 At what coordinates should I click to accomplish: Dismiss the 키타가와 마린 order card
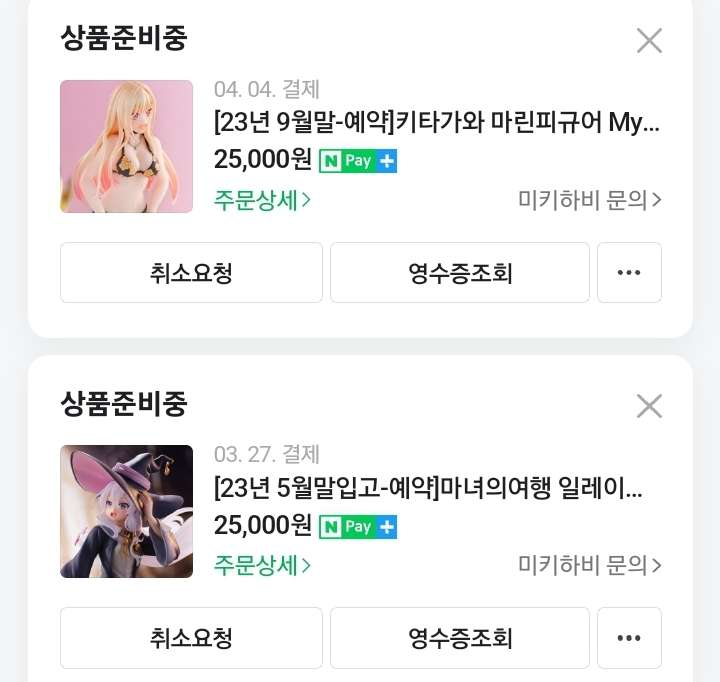click(x=649, y=41)
